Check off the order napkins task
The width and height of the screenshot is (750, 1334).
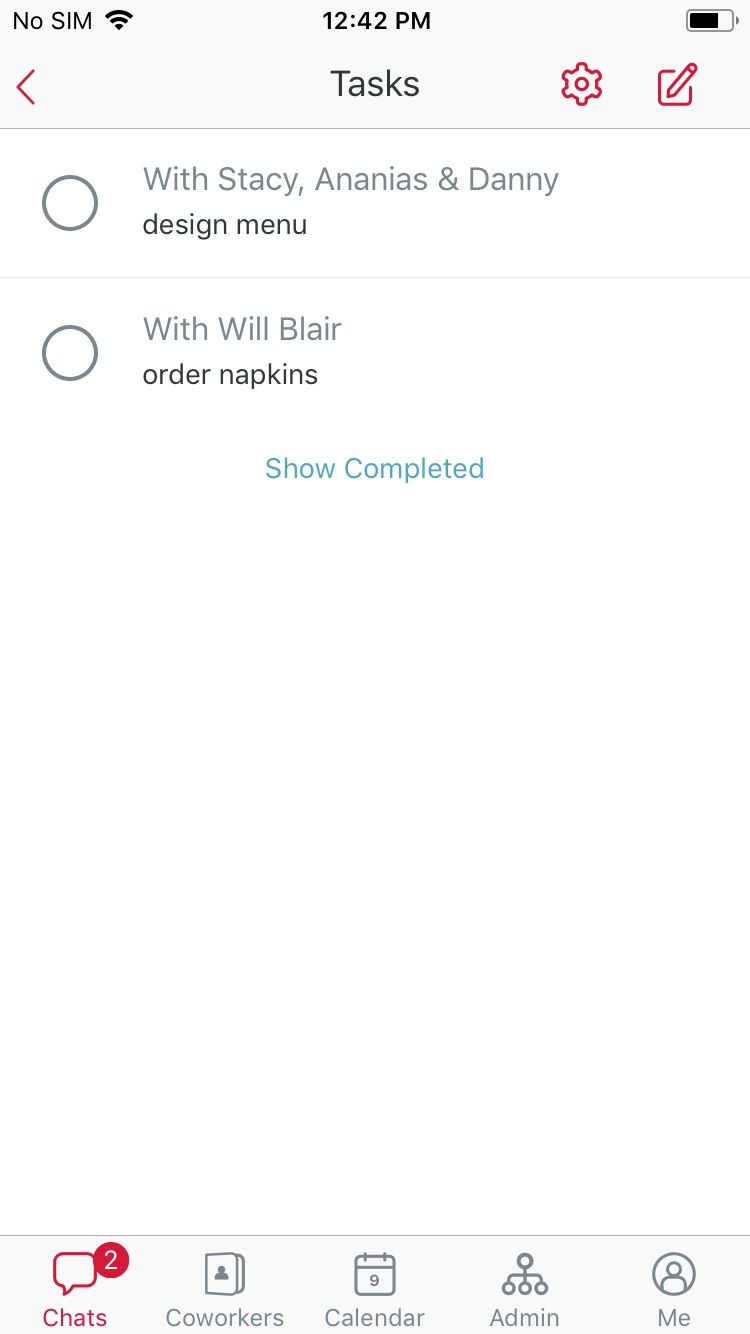coord(70,353)
